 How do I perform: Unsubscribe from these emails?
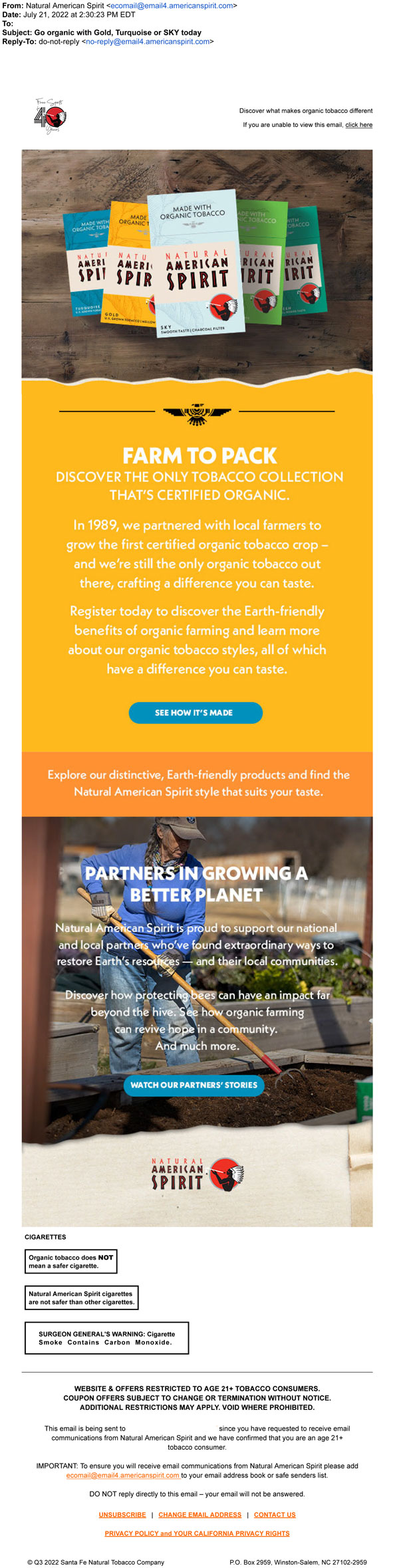click(x=122, y=1514)
